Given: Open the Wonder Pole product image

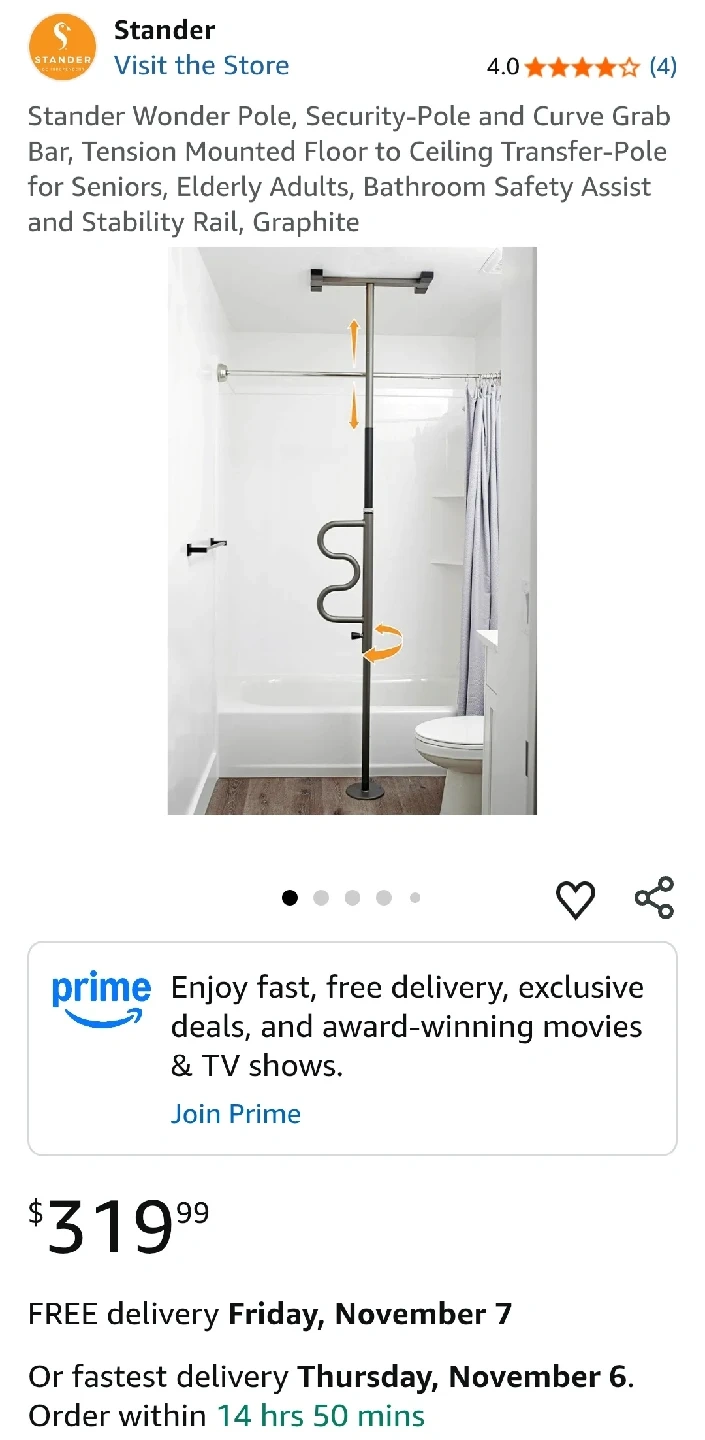Looking at the screenshot, I should tap(352, 530).
